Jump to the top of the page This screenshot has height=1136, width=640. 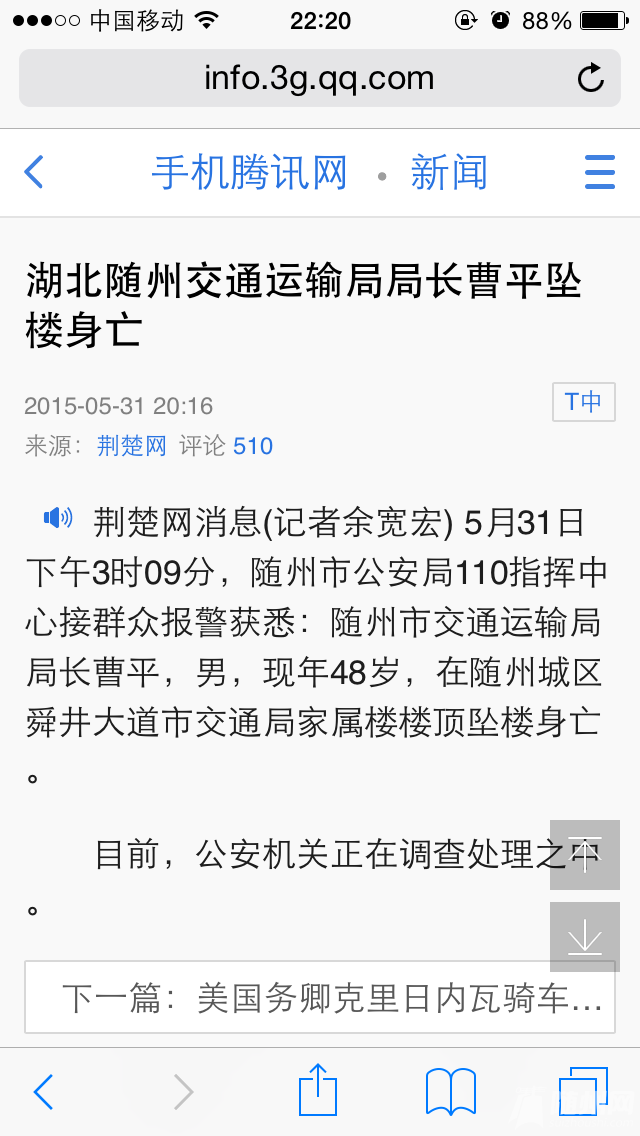[x=584, y=855]
